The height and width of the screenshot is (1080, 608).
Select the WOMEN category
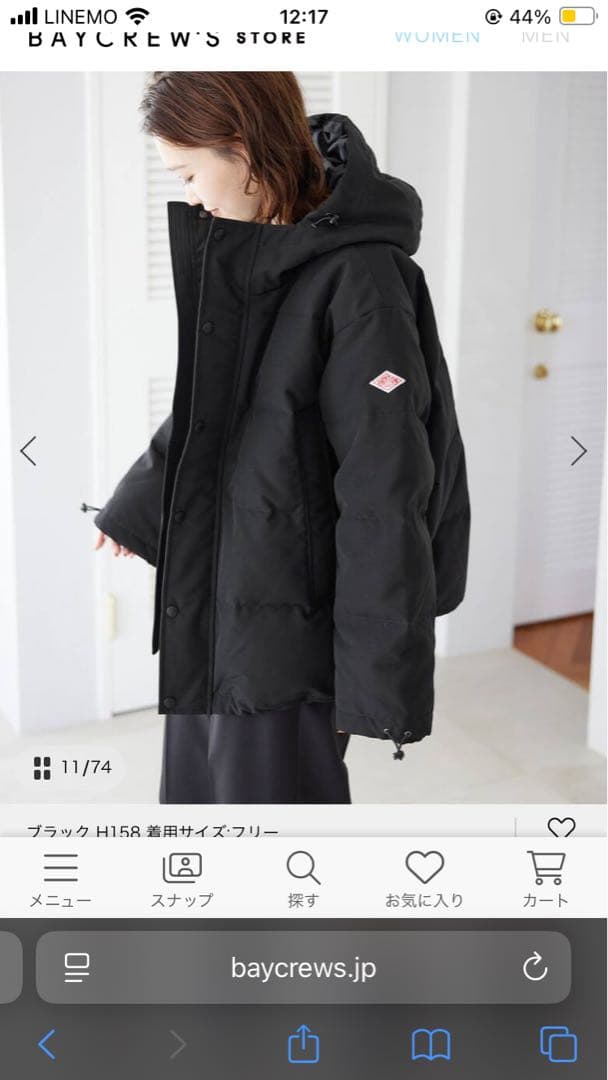(x=437, y=38)
